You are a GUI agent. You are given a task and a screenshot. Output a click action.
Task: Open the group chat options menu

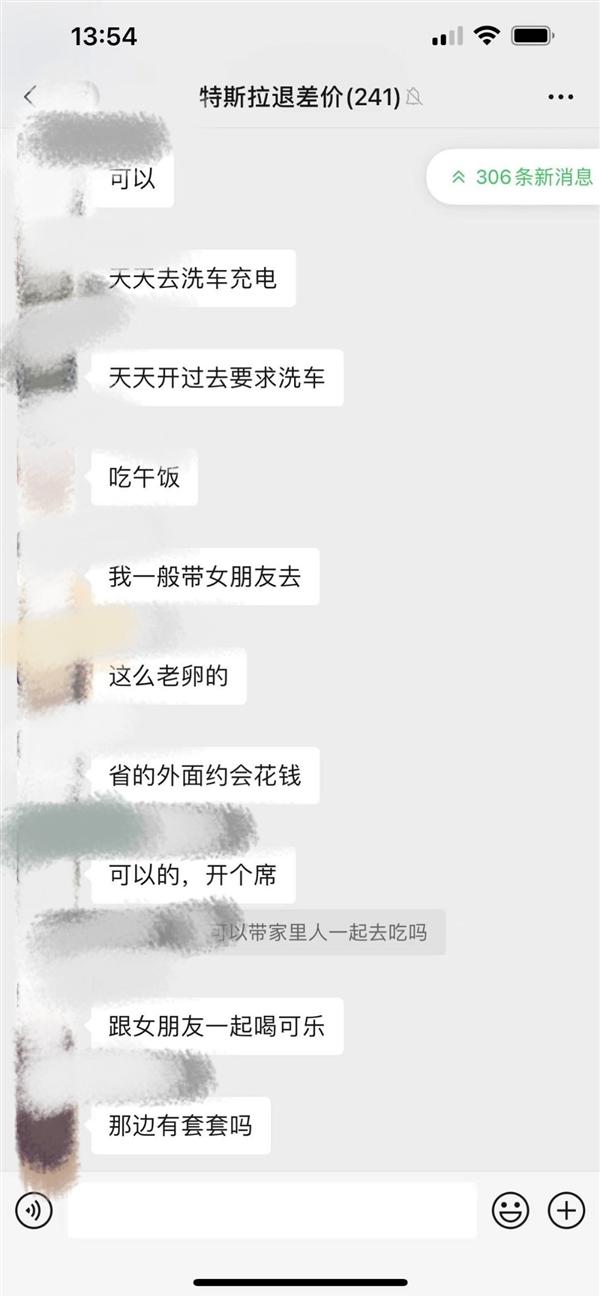pyautogui.click(x=560, y=97)
